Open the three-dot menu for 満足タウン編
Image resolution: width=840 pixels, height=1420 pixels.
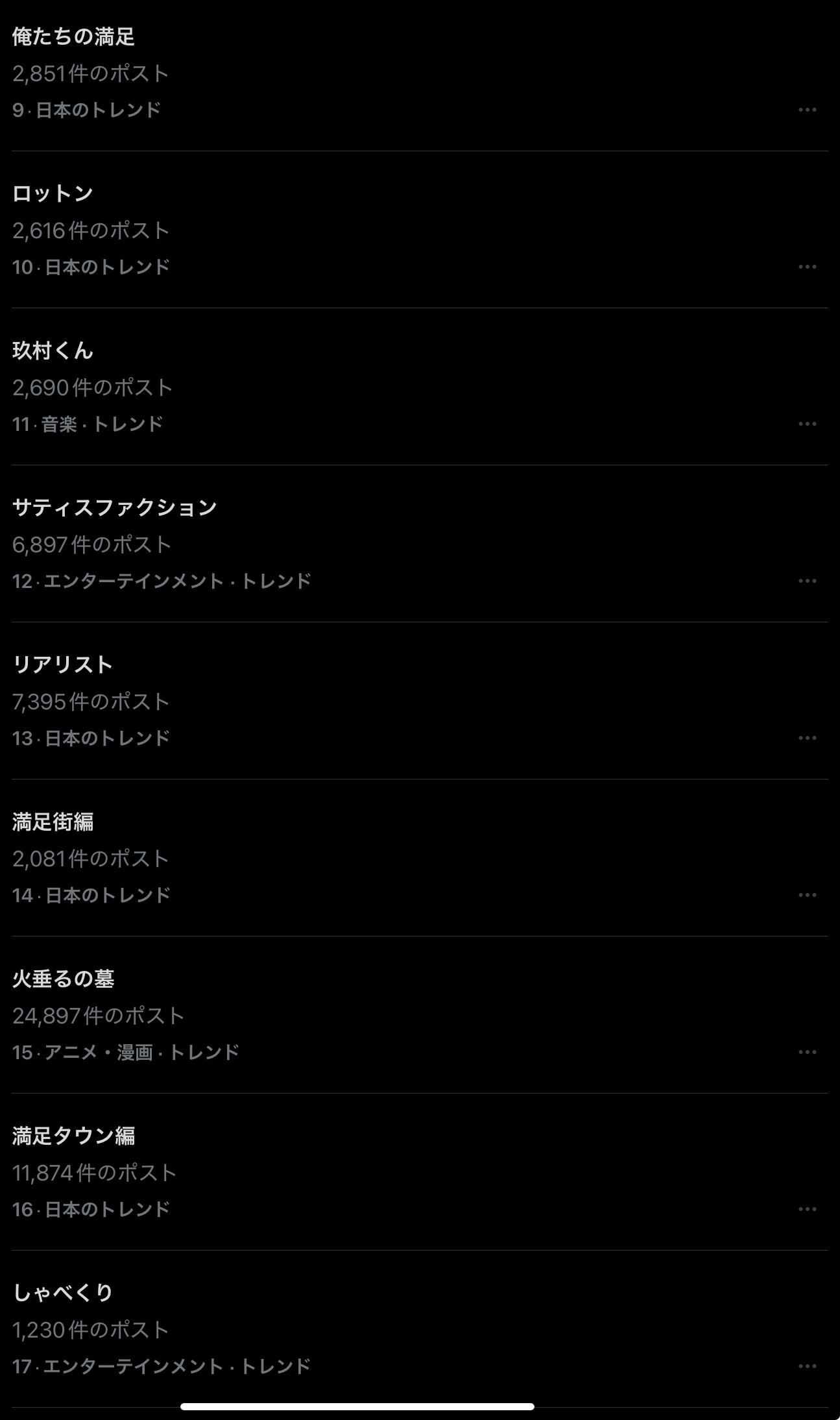click(x=807, y=1209)
